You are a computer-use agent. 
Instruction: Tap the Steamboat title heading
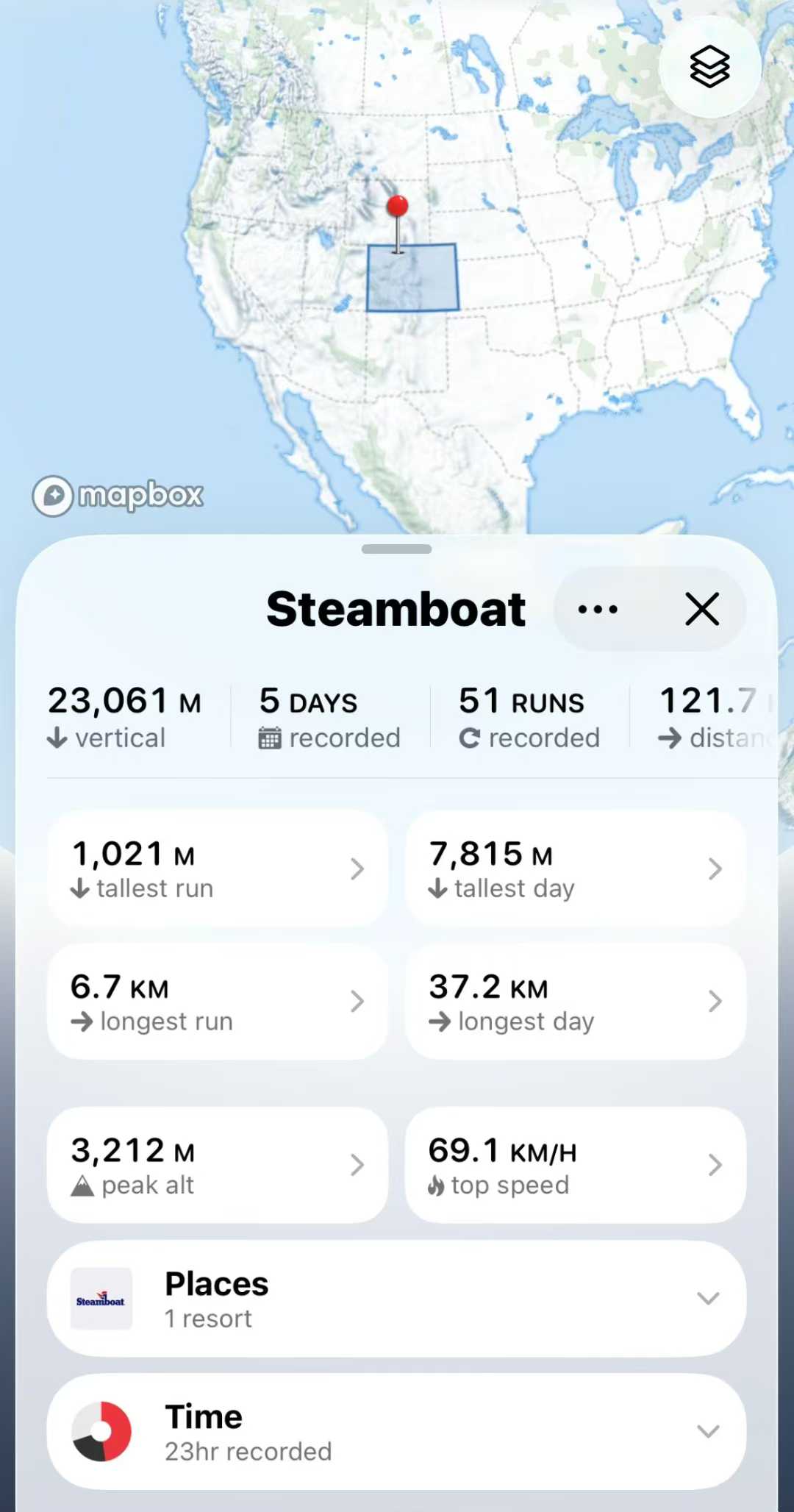396,609
